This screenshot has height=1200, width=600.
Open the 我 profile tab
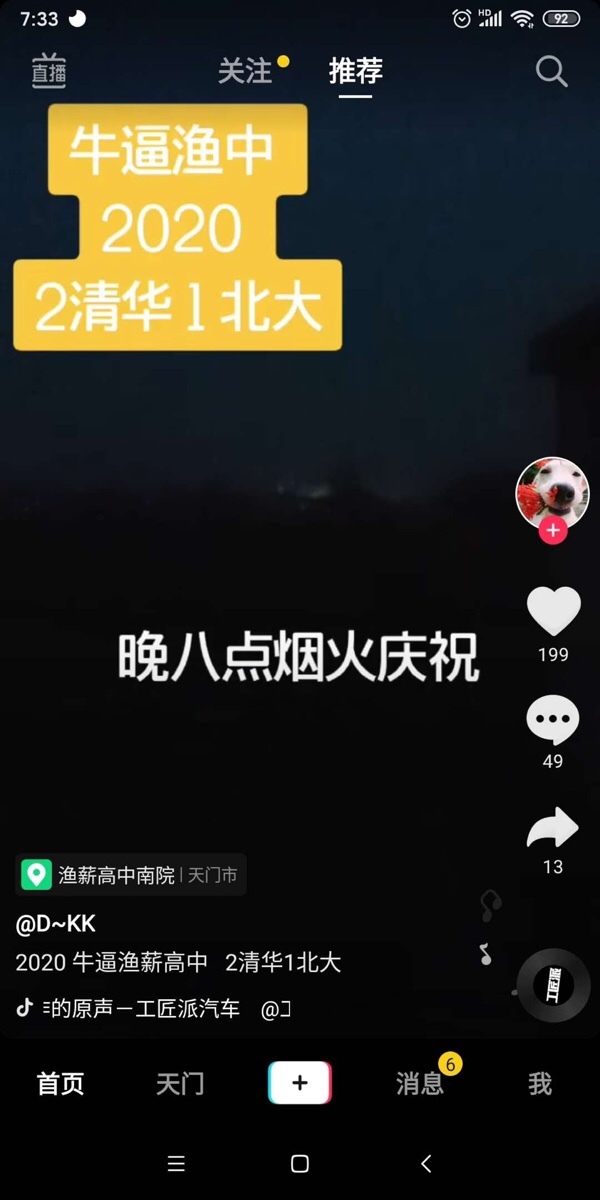coord(540,1083)
